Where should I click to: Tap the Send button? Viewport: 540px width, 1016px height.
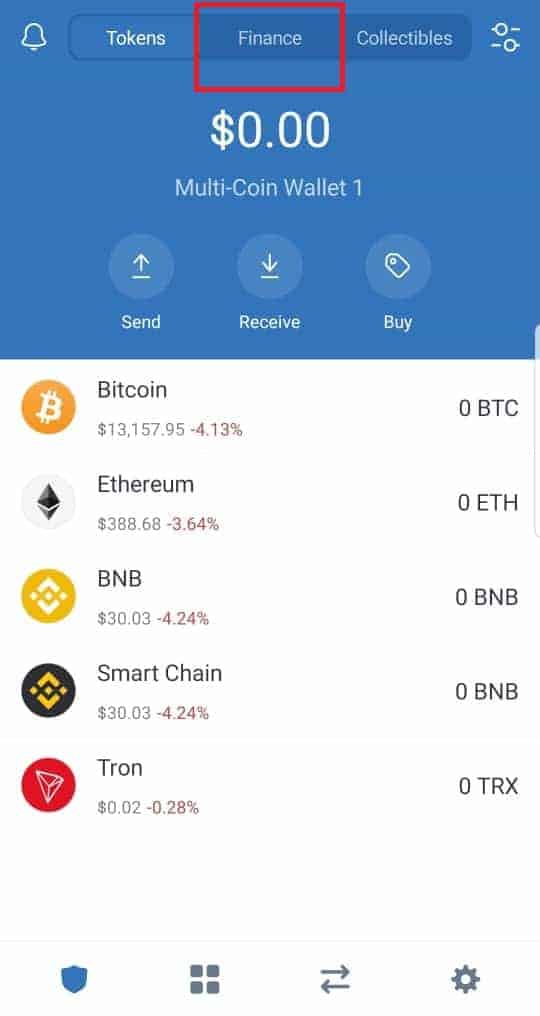pyautogui.click(x=141, y=284)
